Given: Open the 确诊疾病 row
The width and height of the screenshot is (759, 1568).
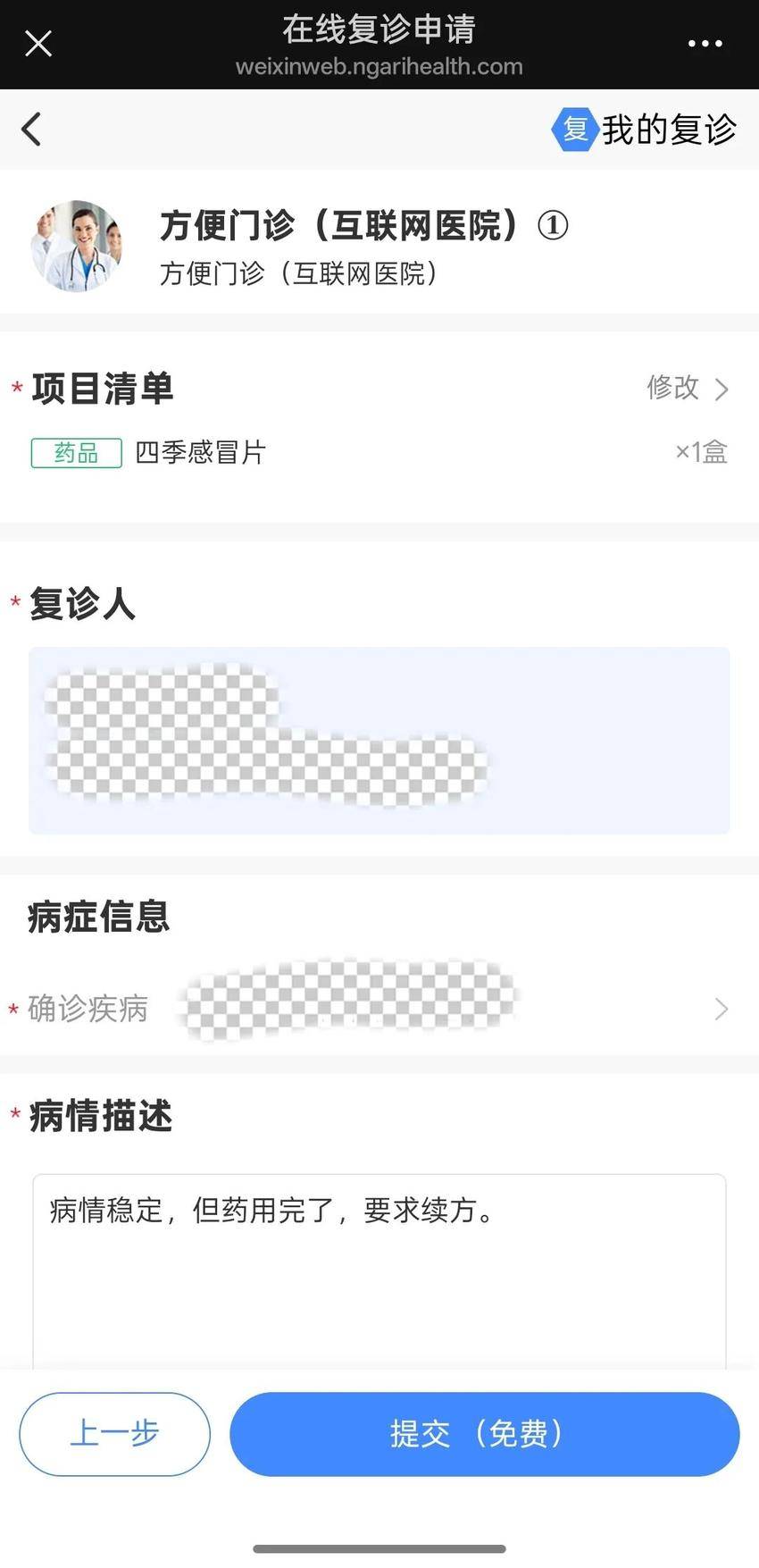Looking at the screenshot, I should 379,1009.
